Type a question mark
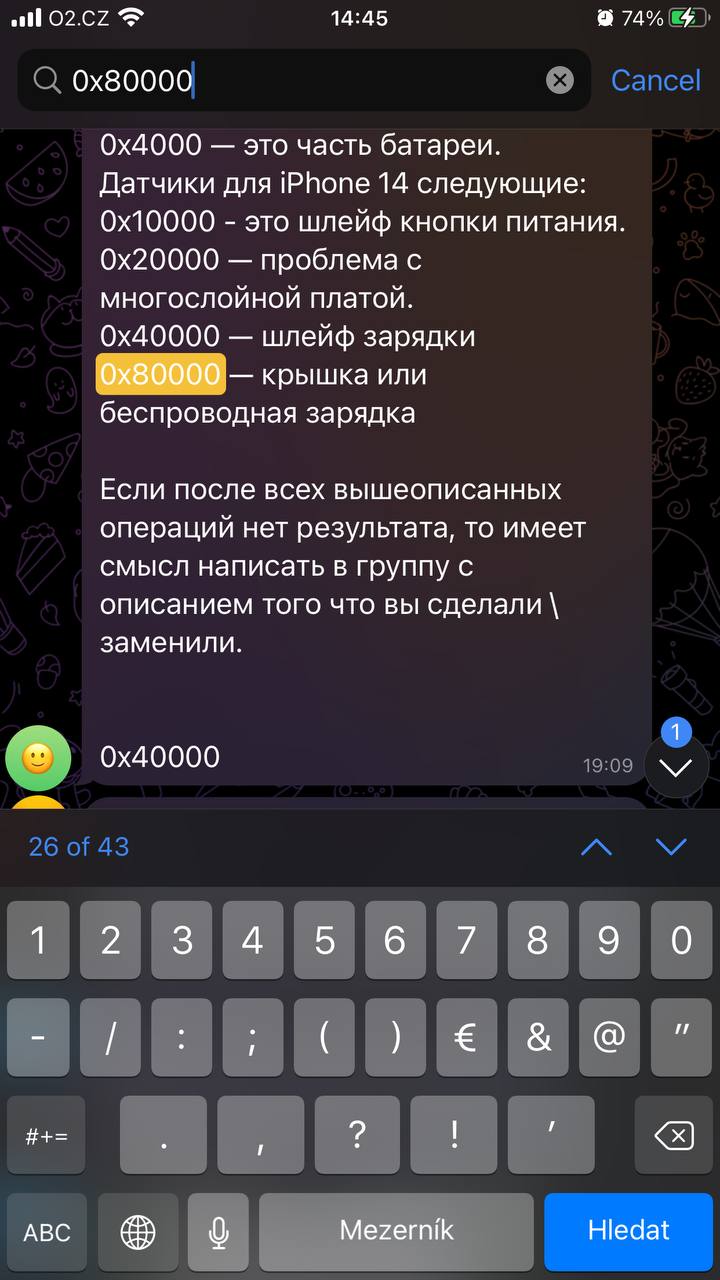 [357, 1135]
